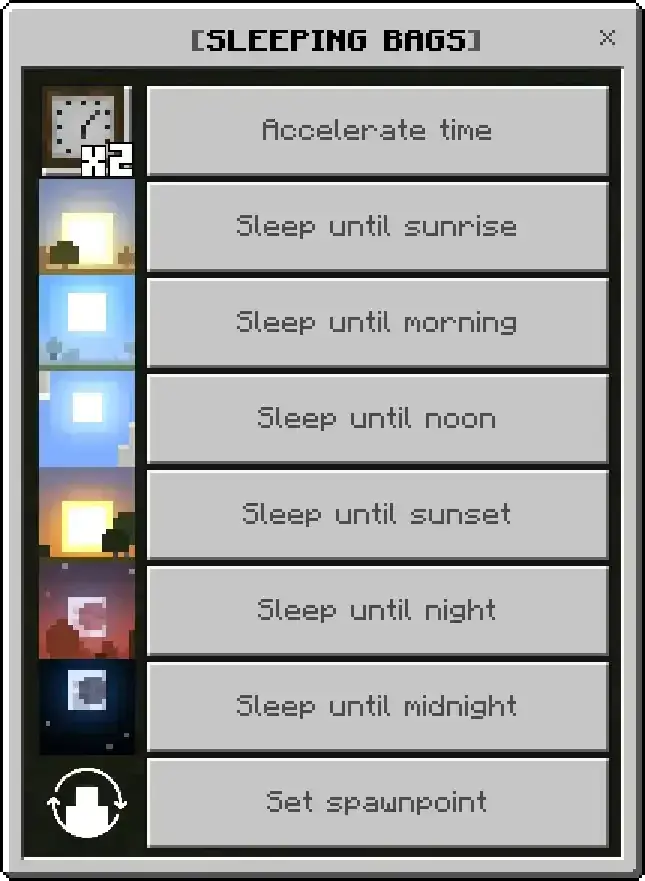Choose Sleep until sunset
Screen dimensions: 645x881
(377, 514)
